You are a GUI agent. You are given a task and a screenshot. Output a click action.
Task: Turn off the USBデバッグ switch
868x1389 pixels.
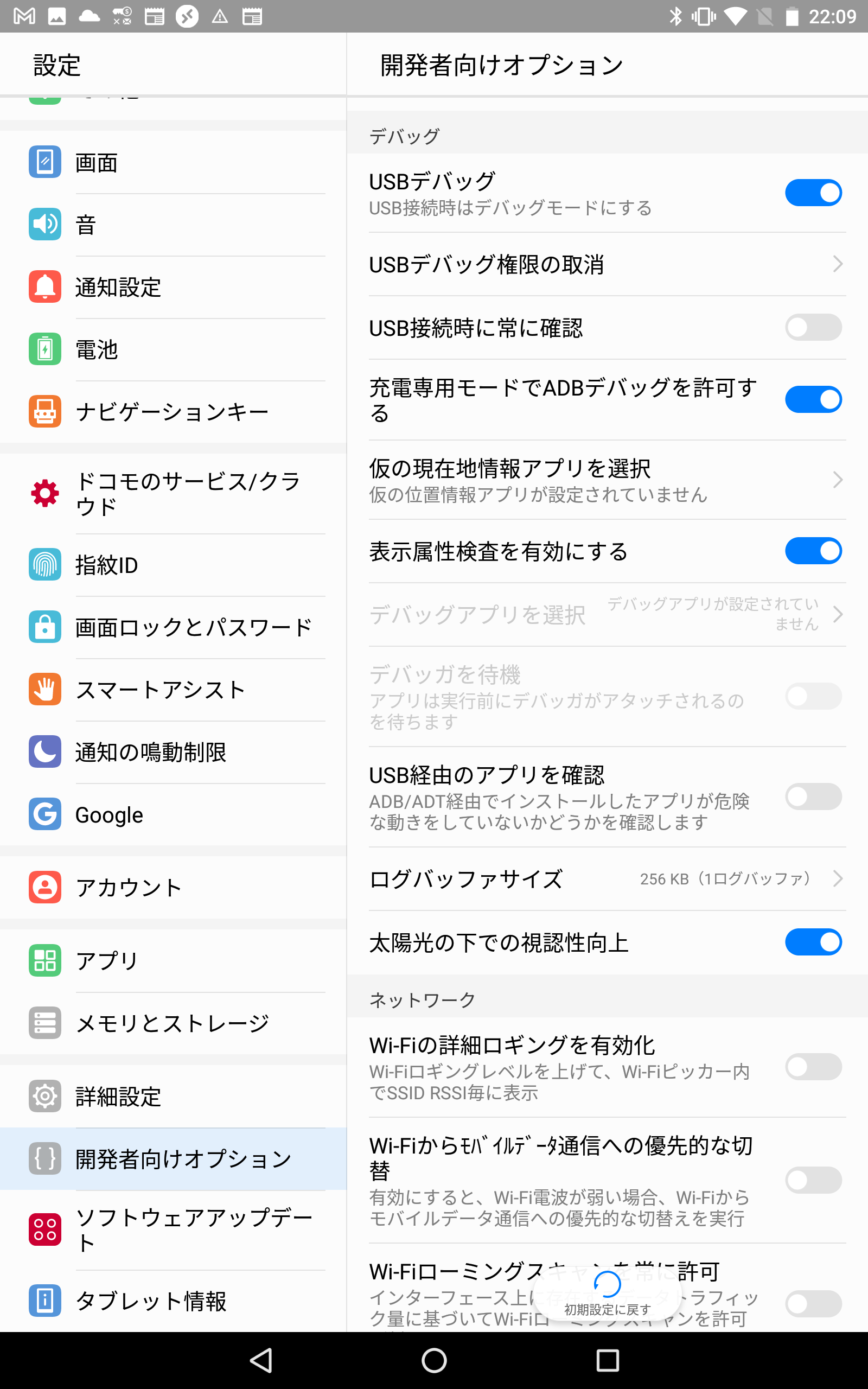click(813, 193)
